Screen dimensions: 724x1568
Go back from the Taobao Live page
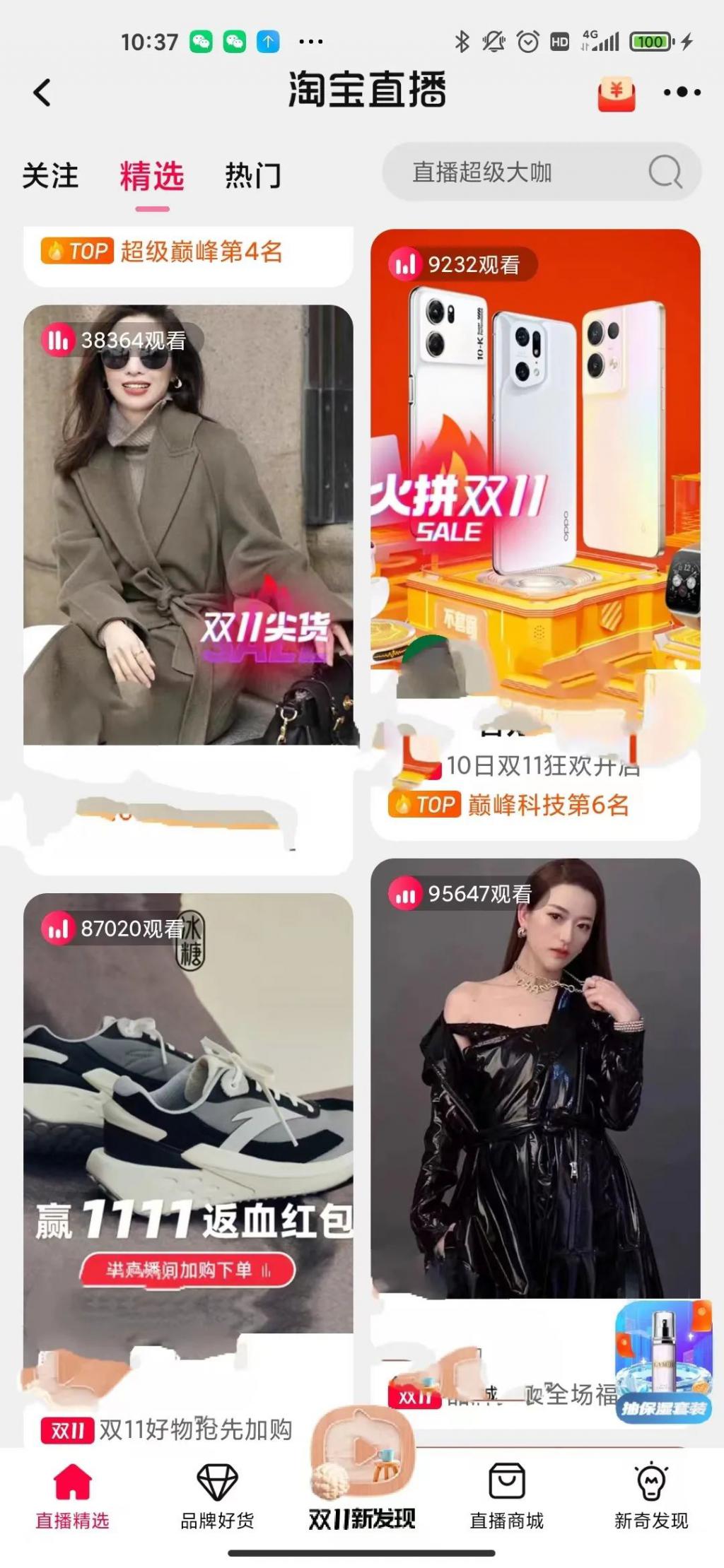click(42, 92)
